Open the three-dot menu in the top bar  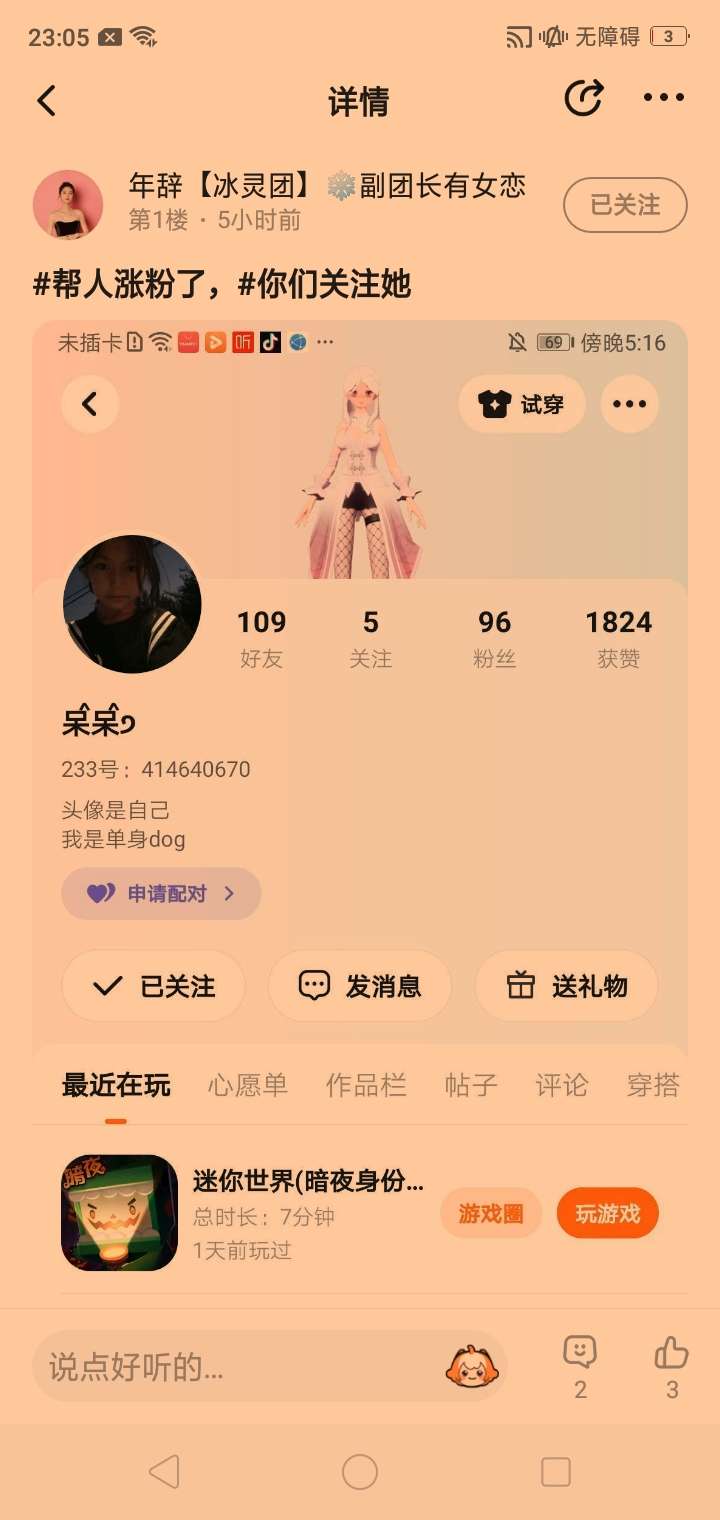pos(664,98)
